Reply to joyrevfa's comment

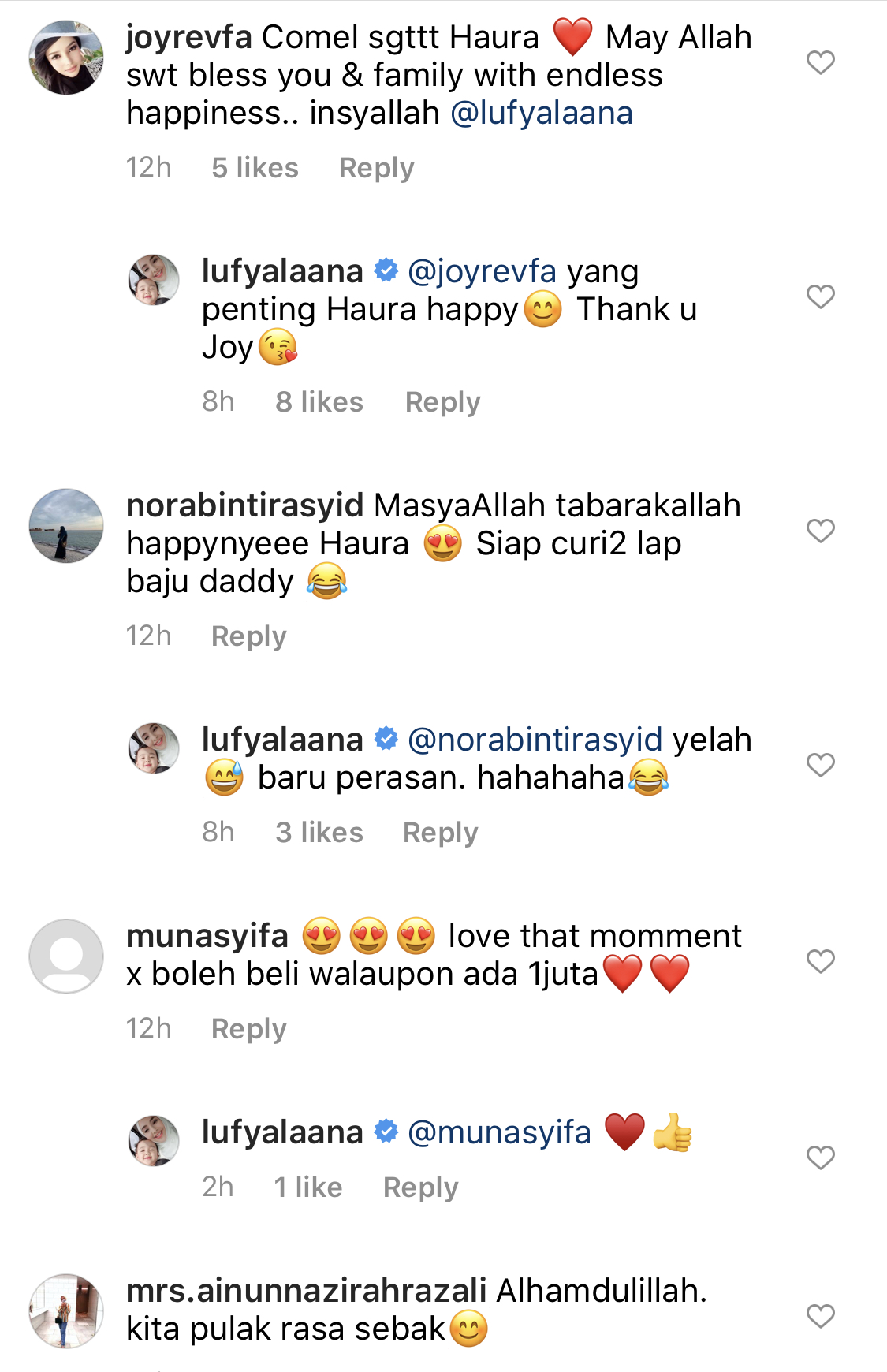376,168
